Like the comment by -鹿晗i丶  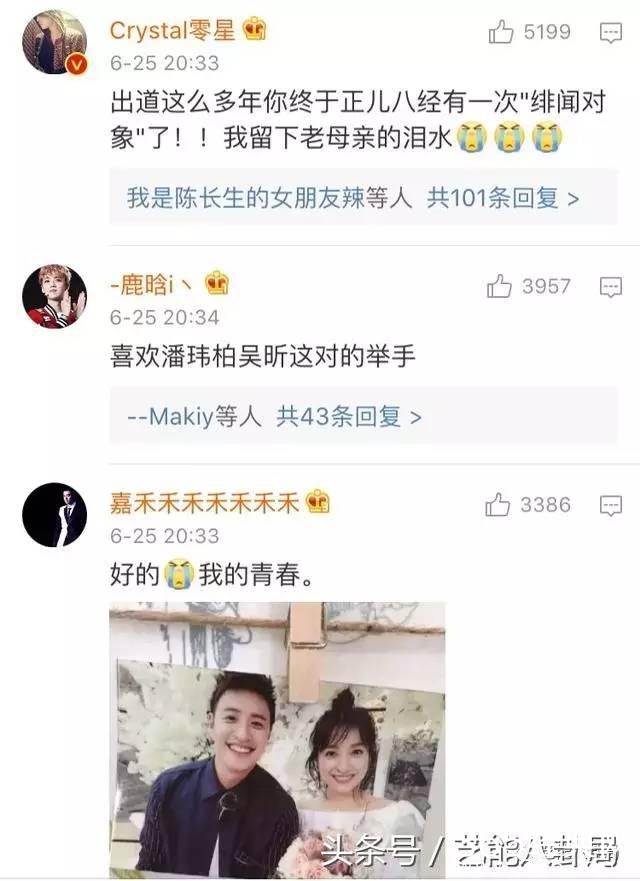[x=499, y=287]
